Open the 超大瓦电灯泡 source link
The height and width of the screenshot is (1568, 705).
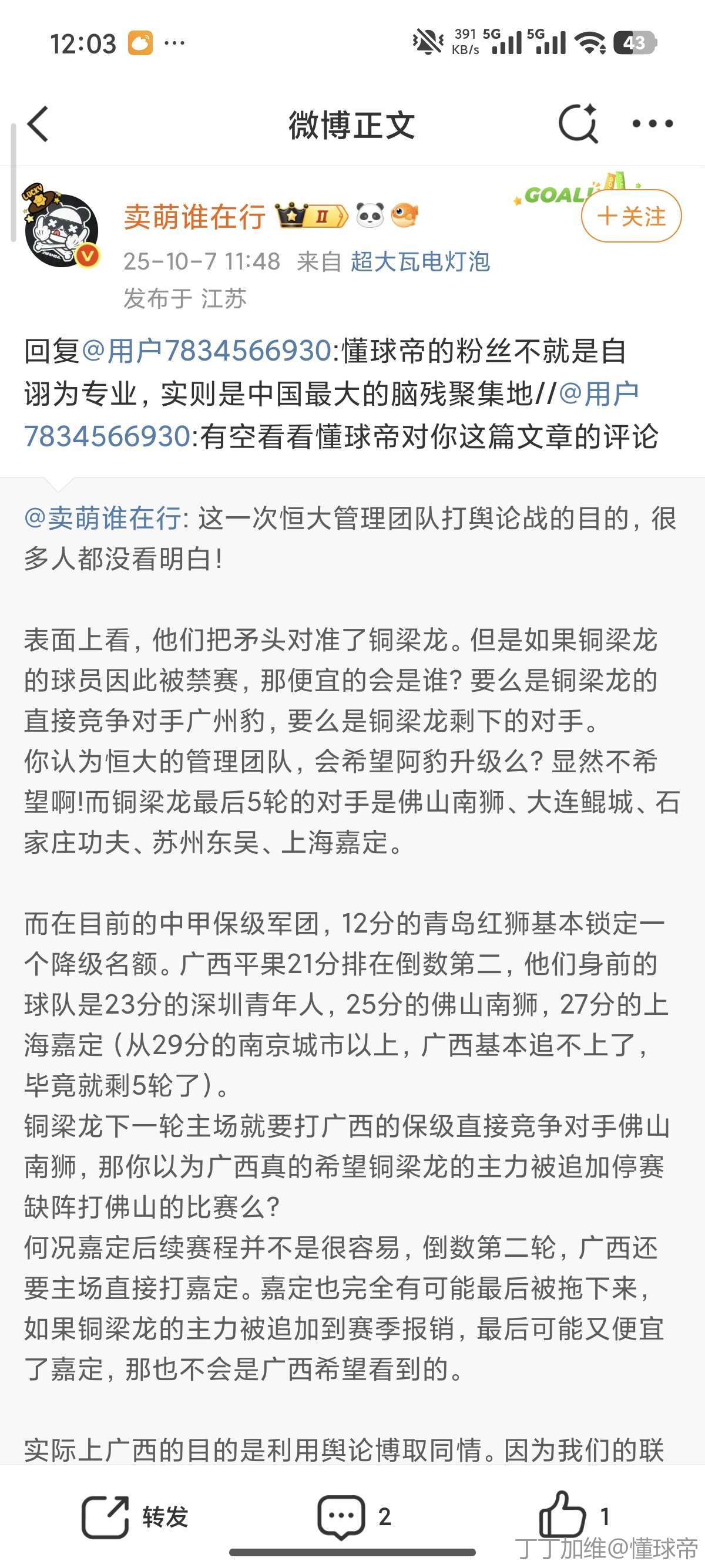[420, 262]
